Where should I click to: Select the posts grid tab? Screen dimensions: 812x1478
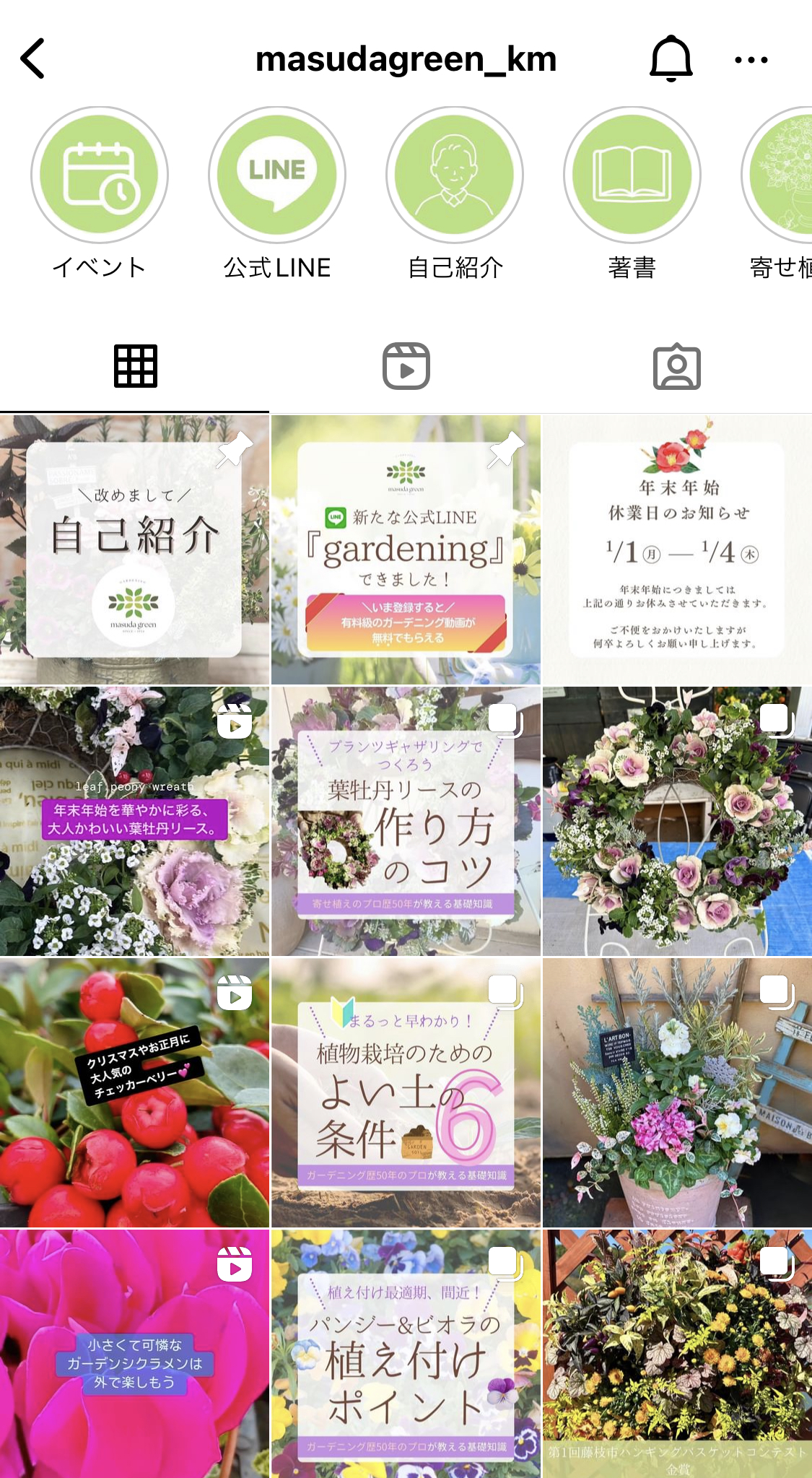(135, 367)
